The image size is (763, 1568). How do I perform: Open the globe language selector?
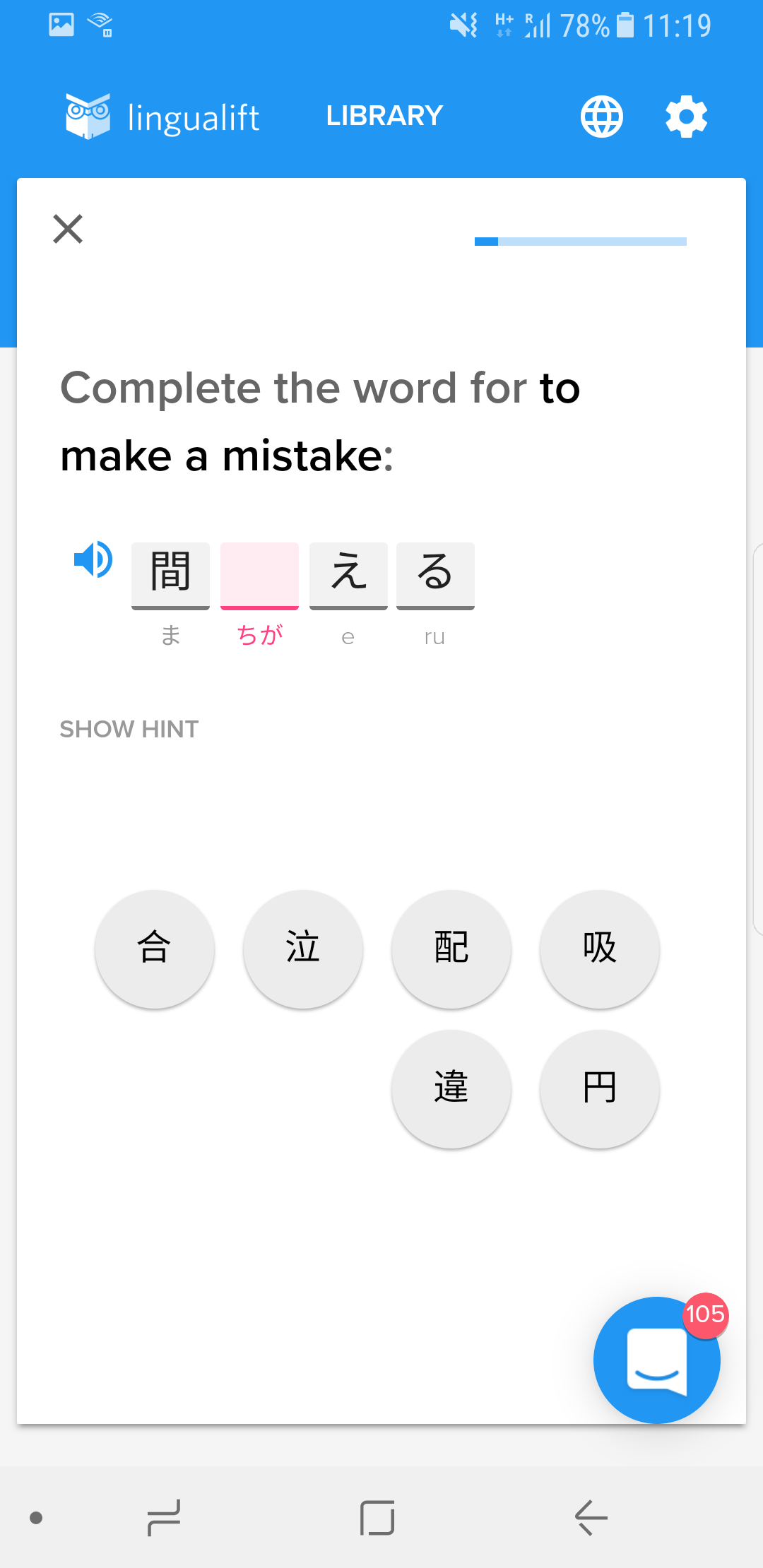tap(601, 117)
